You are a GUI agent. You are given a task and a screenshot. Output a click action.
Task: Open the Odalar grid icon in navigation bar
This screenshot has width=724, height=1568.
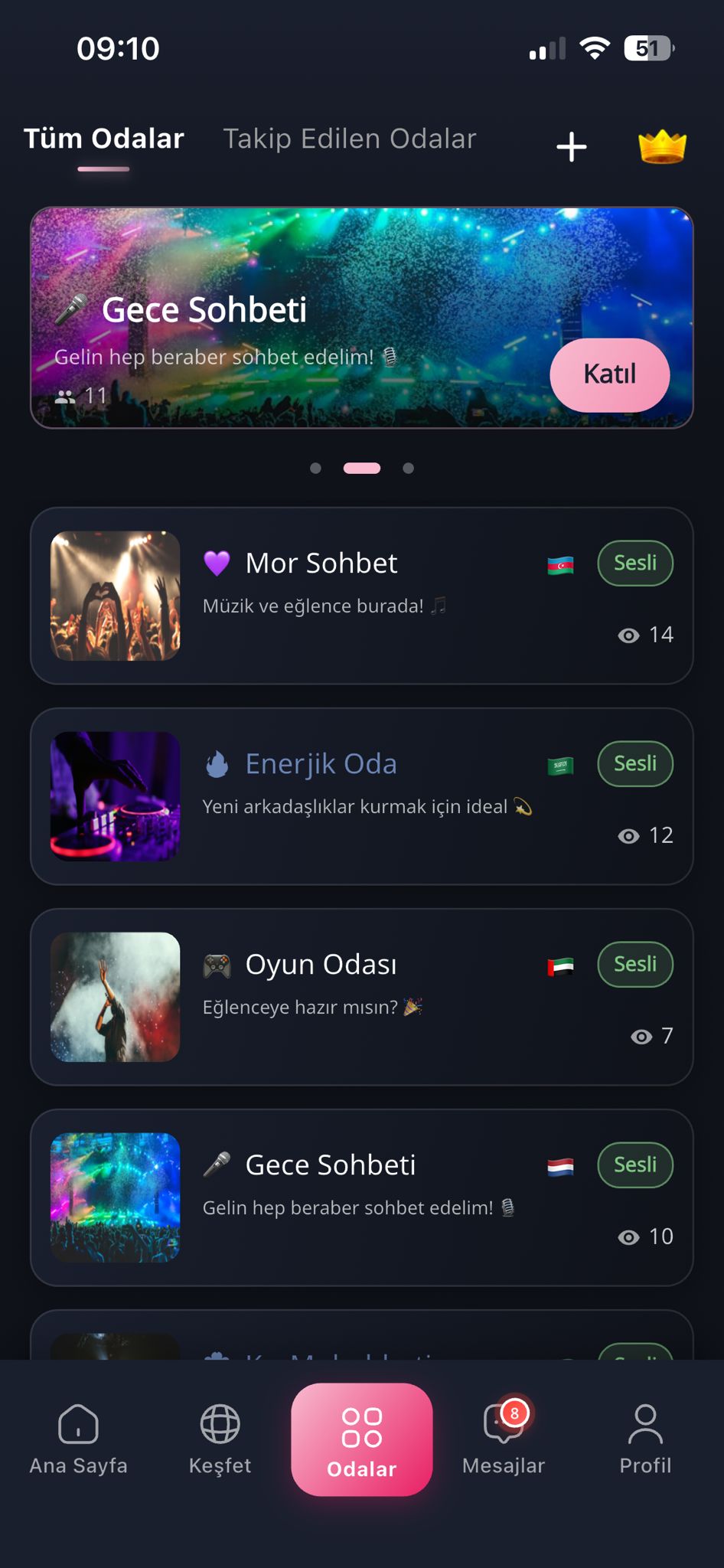361,1438
